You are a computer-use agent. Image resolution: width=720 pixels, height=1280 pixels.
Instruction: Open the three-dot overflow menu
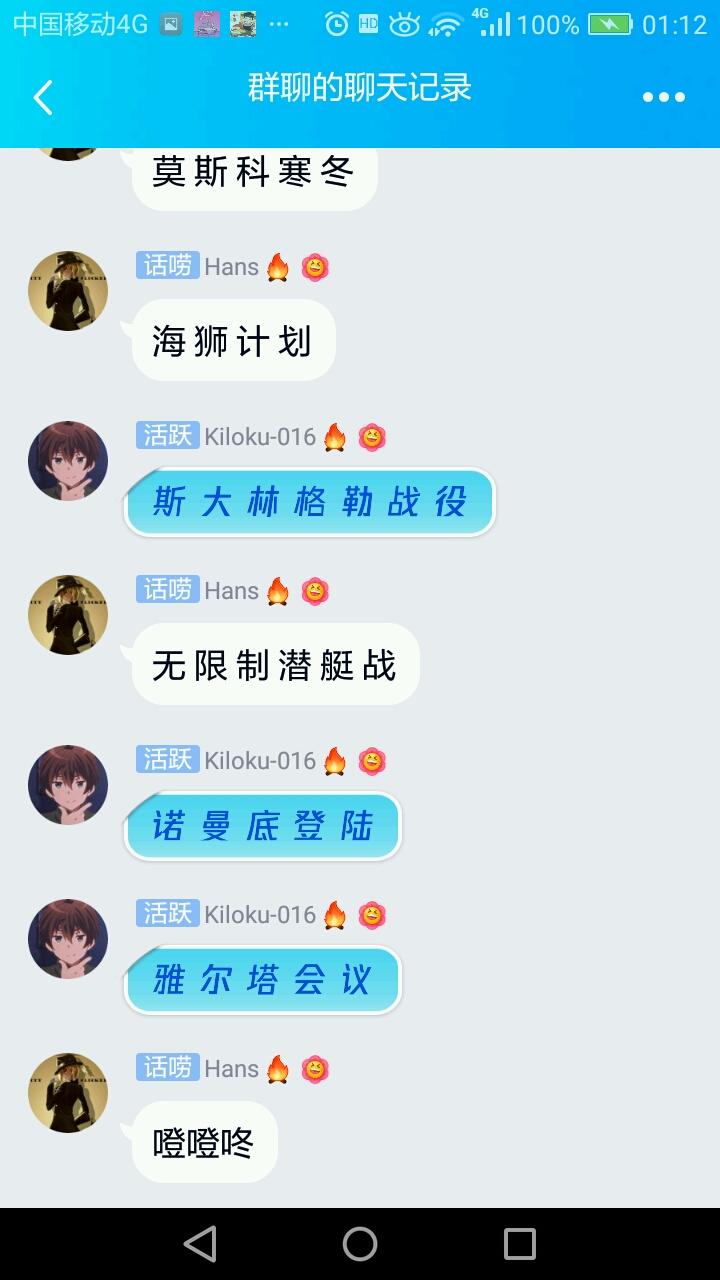(663, 97)
